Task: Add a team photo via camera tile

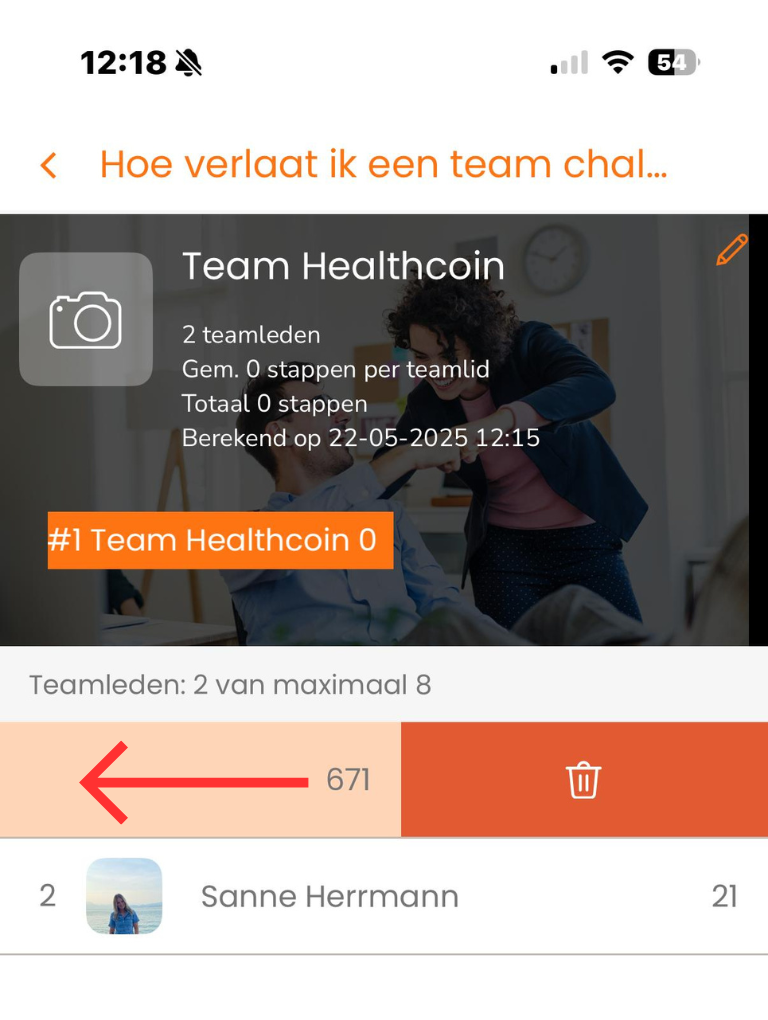Action: pyautogui.click(x=86, y=319)
